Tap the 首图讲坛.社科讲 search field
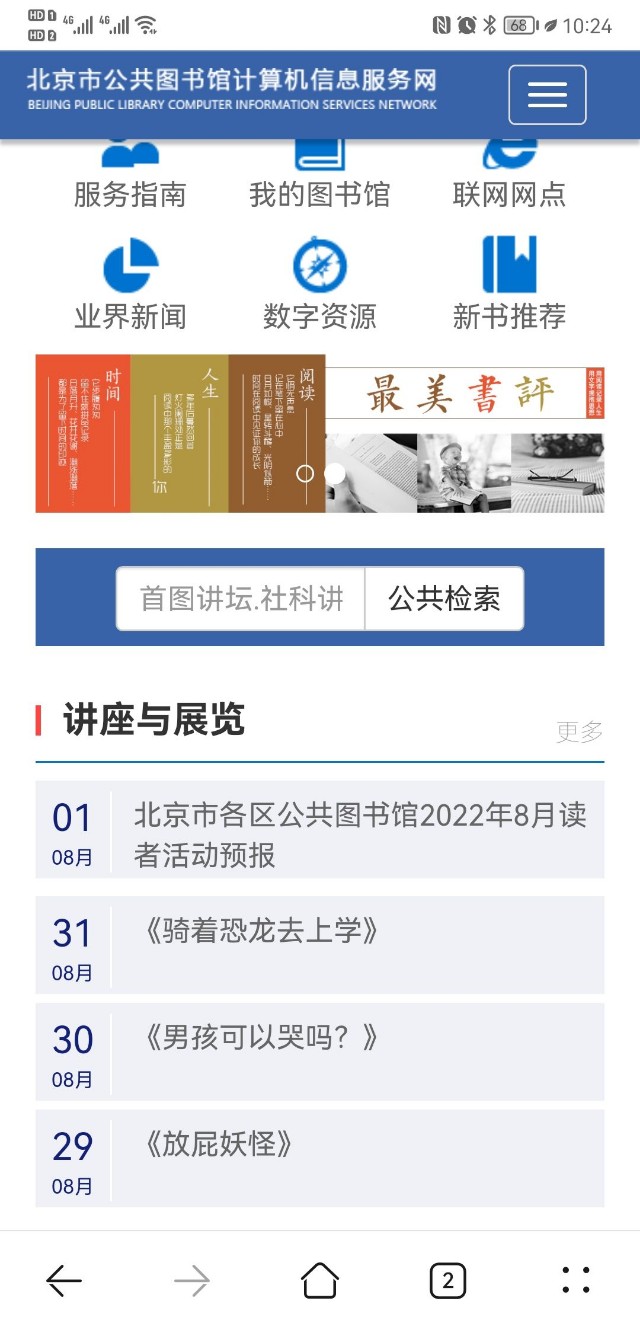Viewport: 640px width, 1330px height. point(241,599)
